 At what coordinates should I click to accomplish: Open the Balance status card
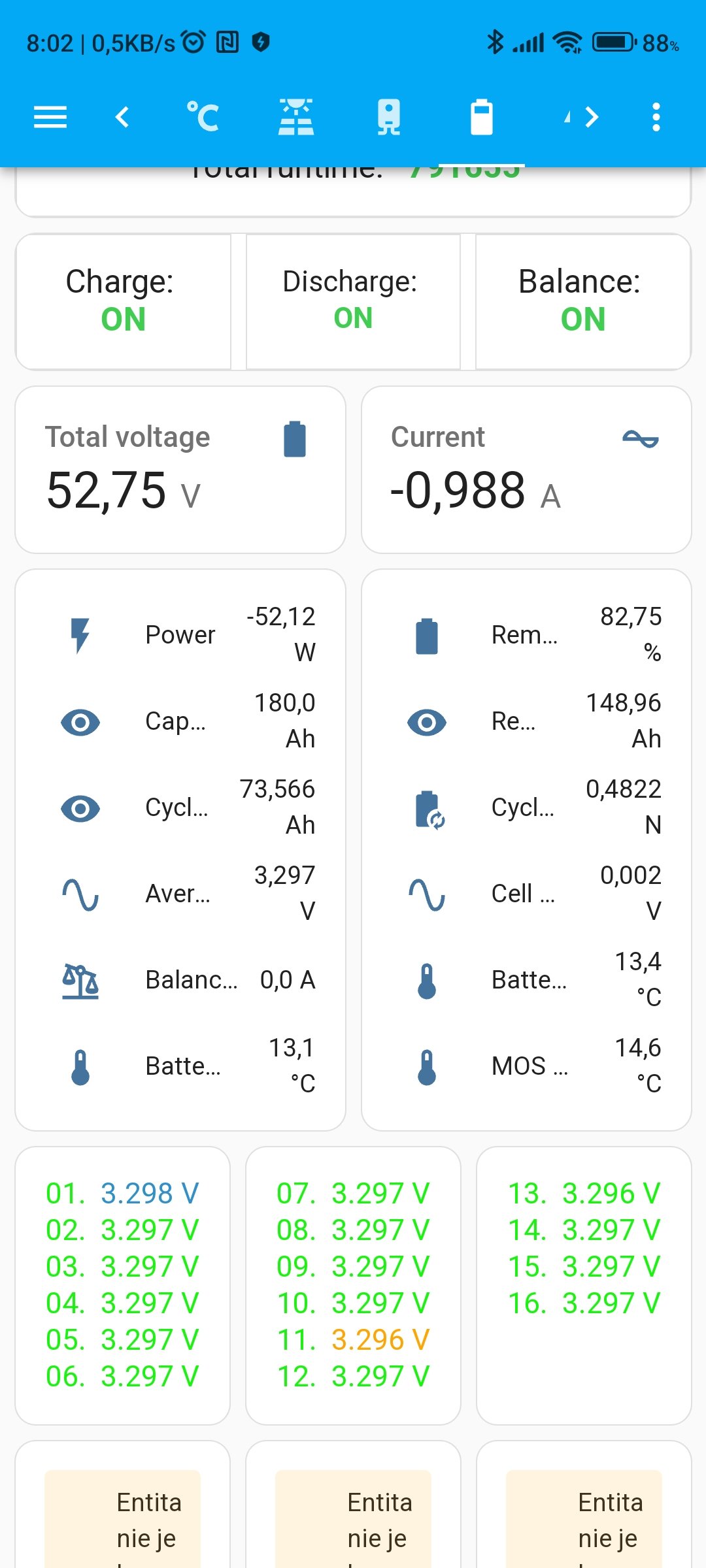tap(583, 301)
